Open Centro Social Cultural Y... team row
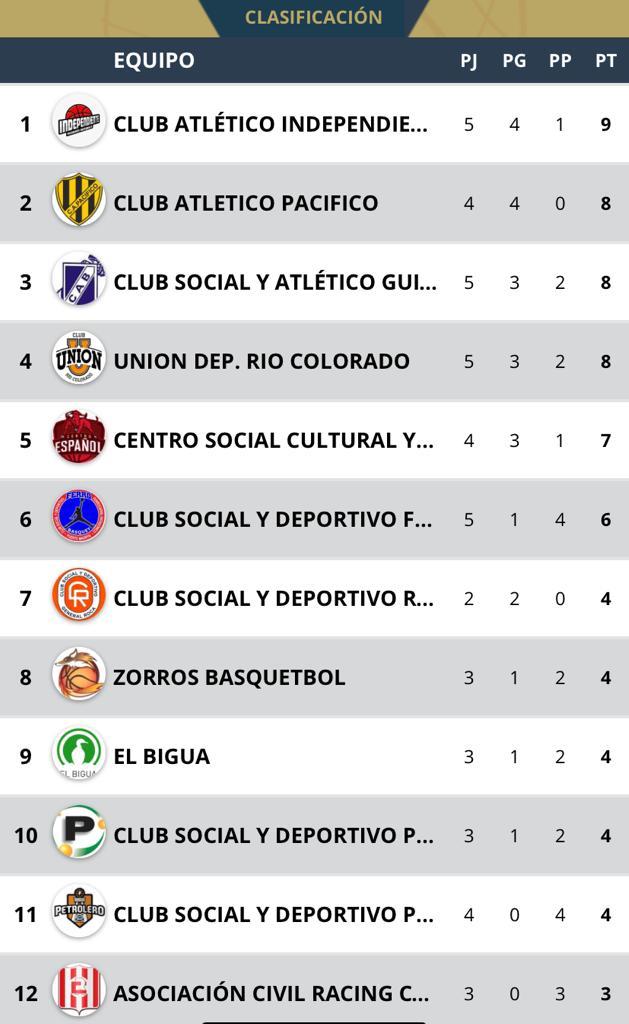The height and width of the screenshot is (1024, 629). (273, 440)
